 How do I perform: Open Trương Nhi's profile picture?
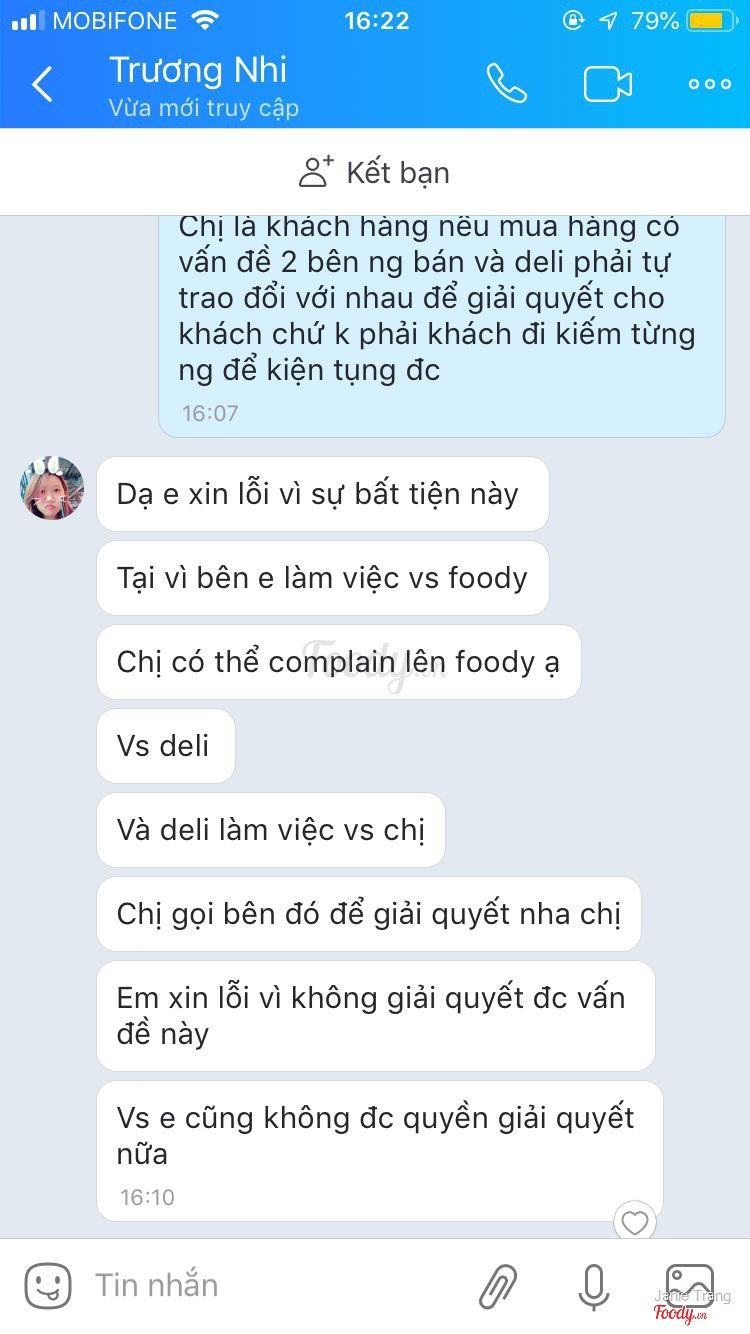click(52, 489)
